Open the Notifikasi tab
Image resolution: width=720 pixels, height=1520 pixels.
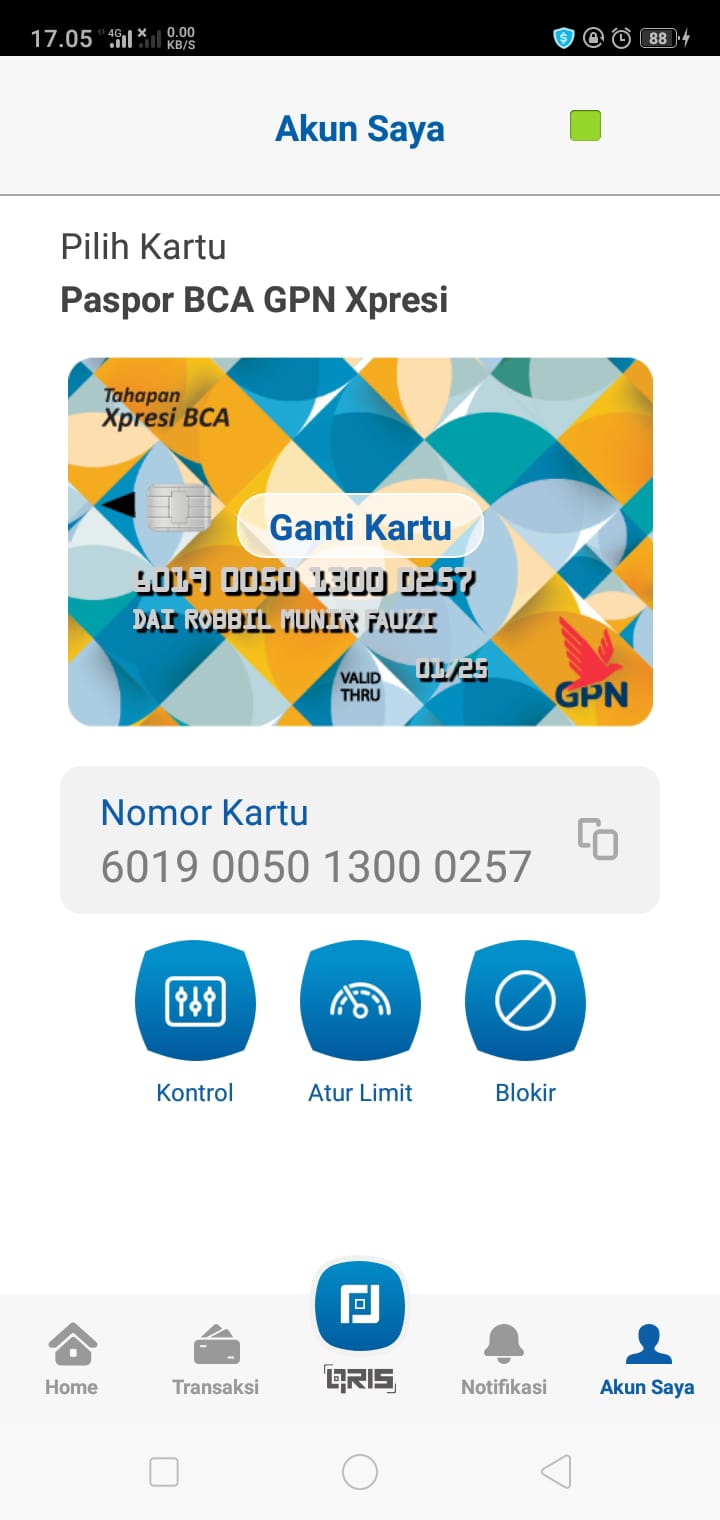click(x=504, y=1358)
